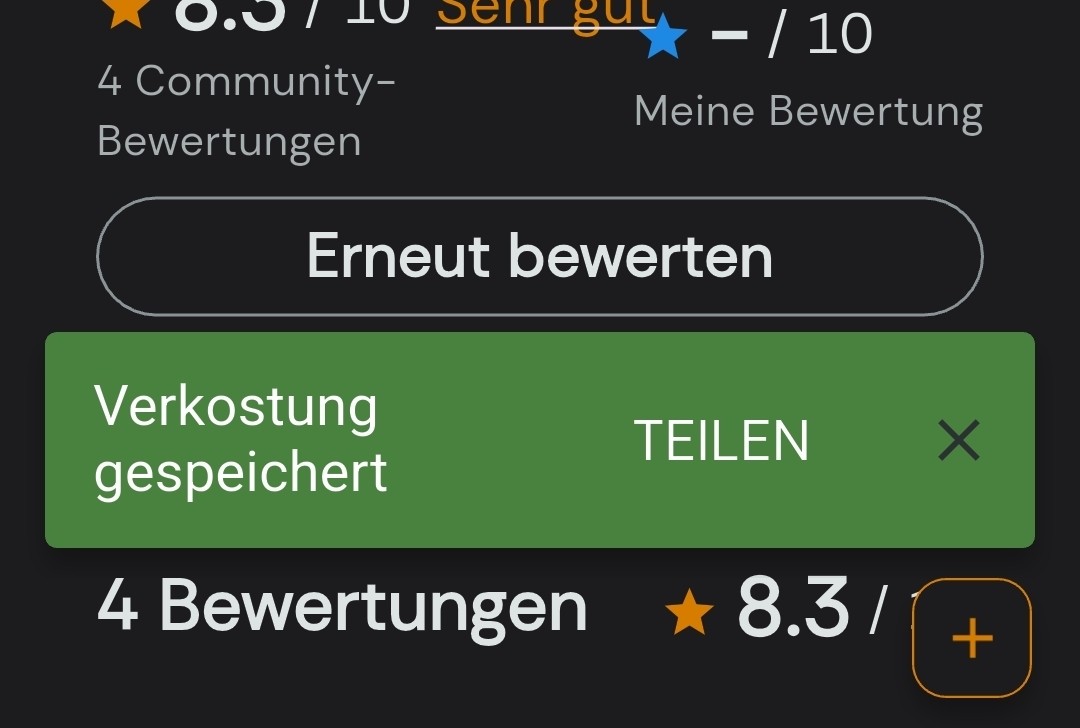
Task: Open the orange plus floating button
Action: [971, 638]
